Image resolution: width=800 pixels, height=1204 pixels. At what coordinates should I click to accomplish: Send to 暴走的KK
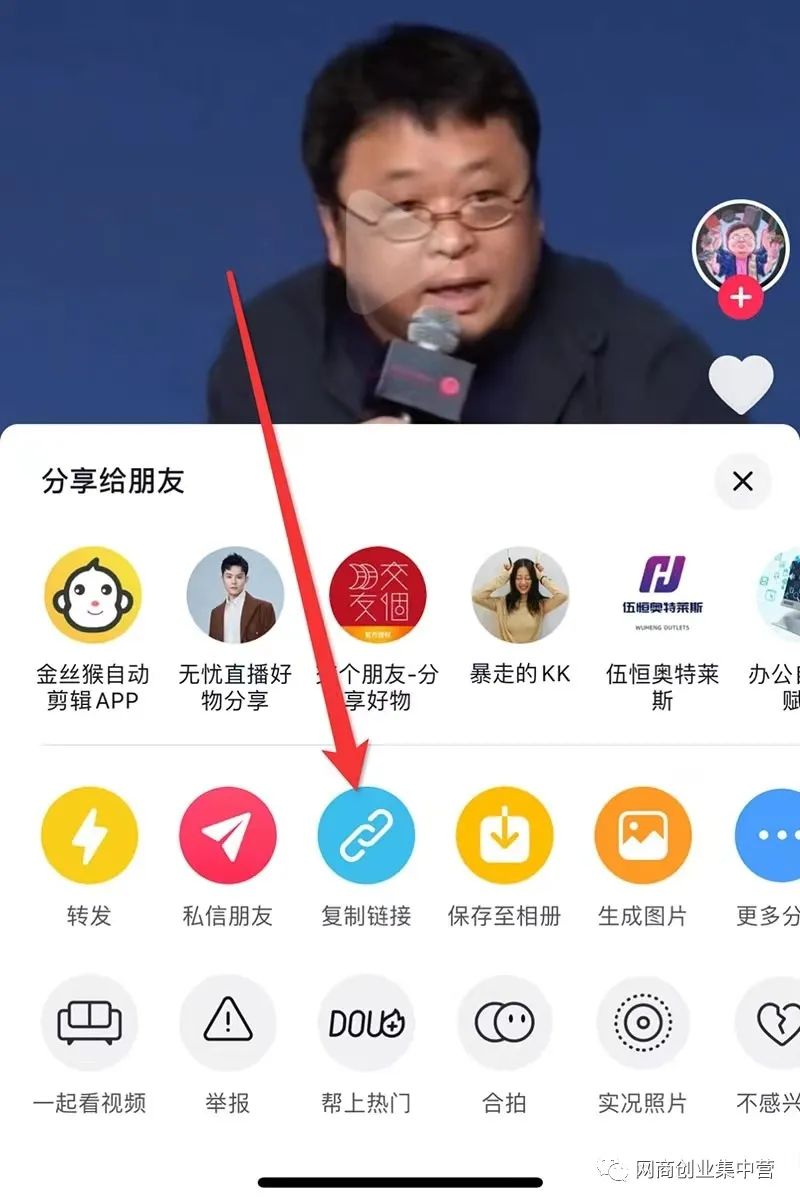[520, 596]
